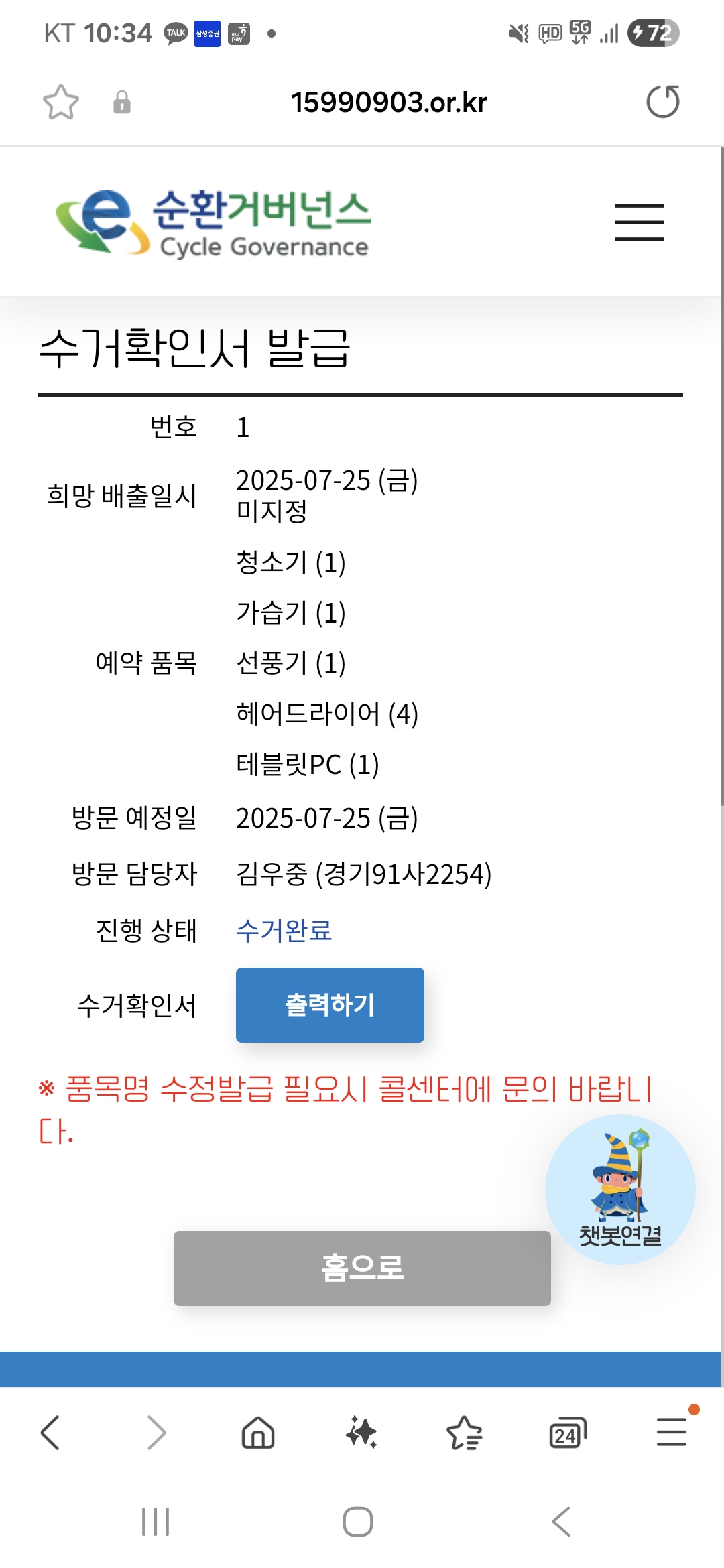Image resolution: width=724 pixels, height=1568 pixels.
Task: View the 24 open tabs
Action: [567, 1433]
